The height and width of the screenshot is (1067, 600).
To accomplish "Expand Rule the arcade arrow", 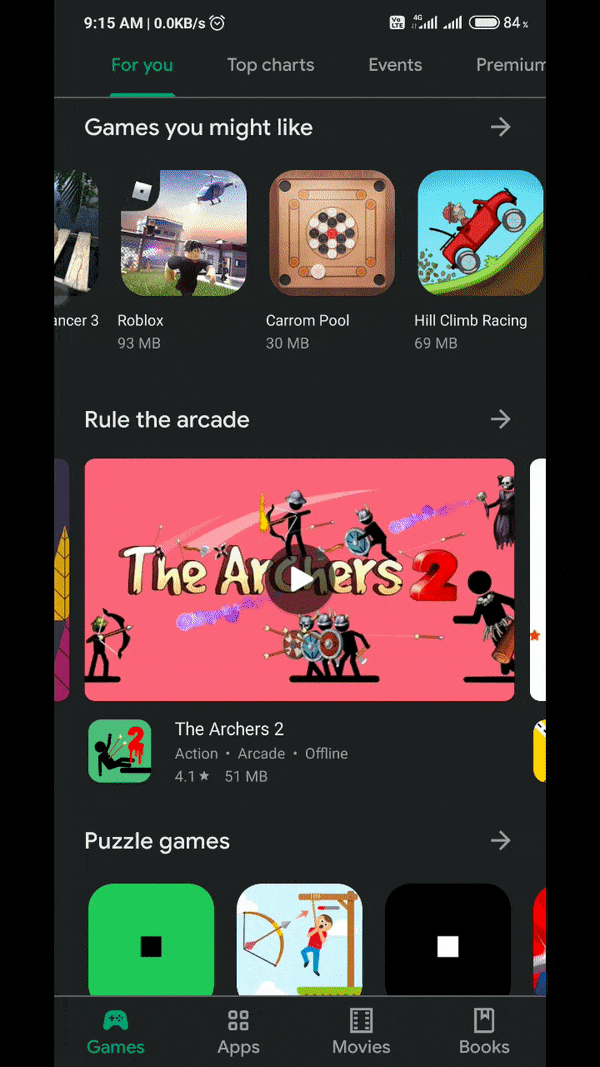I will click(500, 419).
